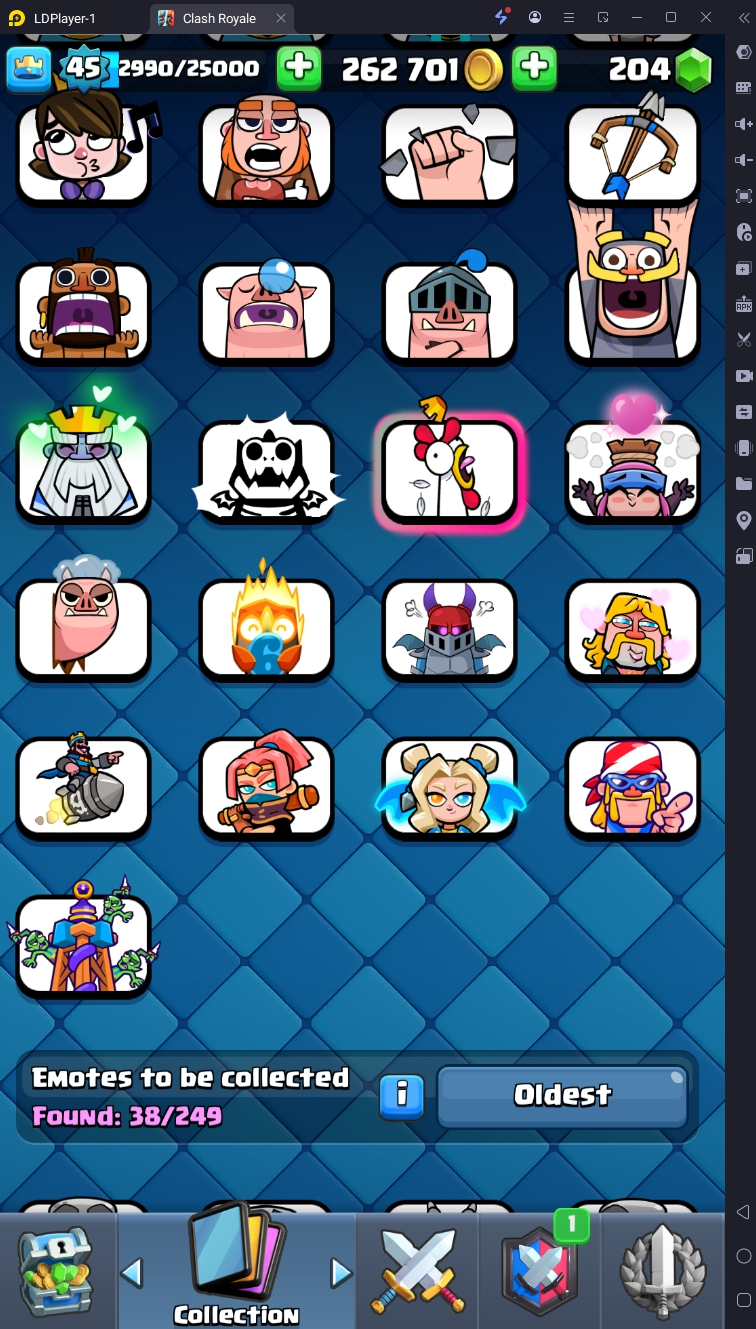Select the whistling girl with bow tie emote
The width and height of the screenshot is (756, 1329).
pyautogui.click(x=84, y=153)
